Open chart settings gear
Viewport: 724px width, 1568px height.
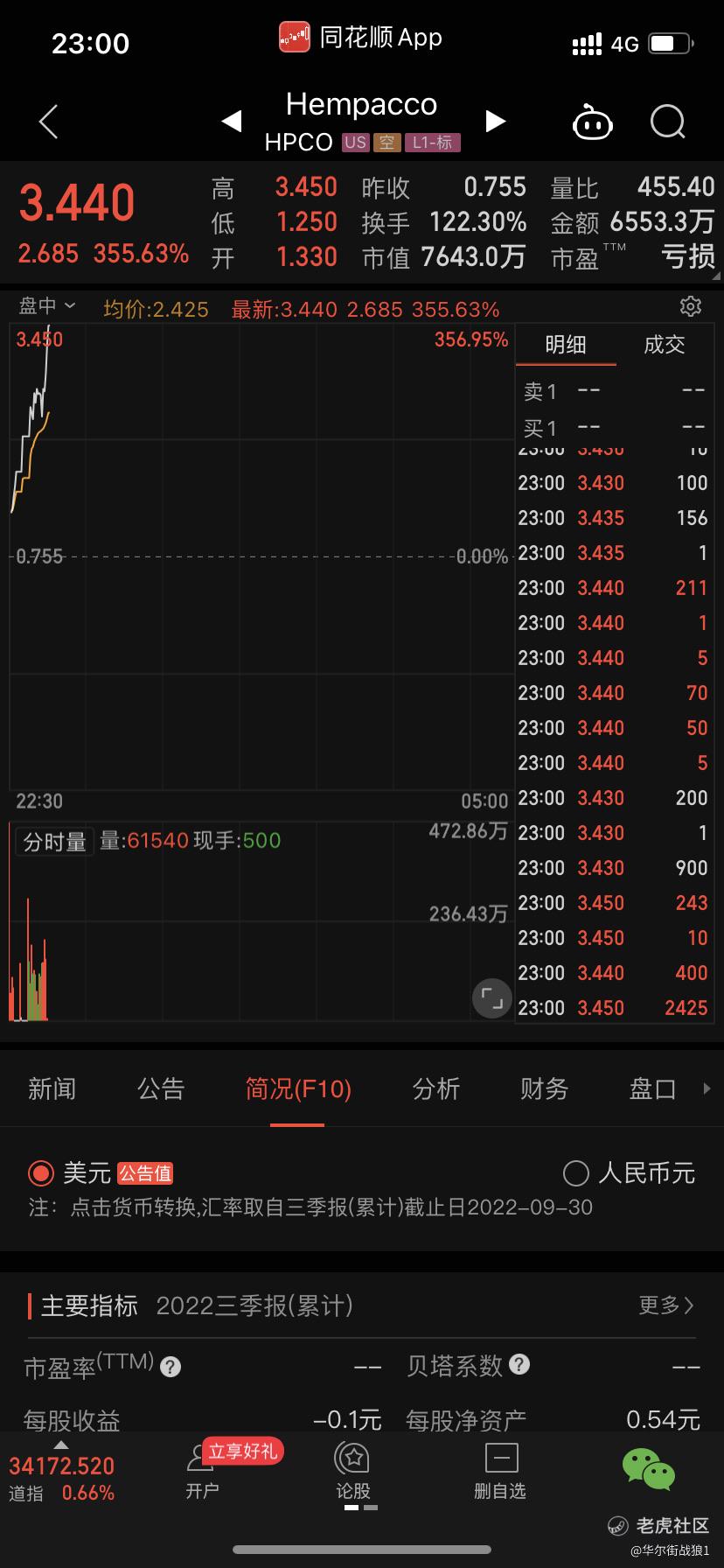pyautogui.click(x=690, y=306)
